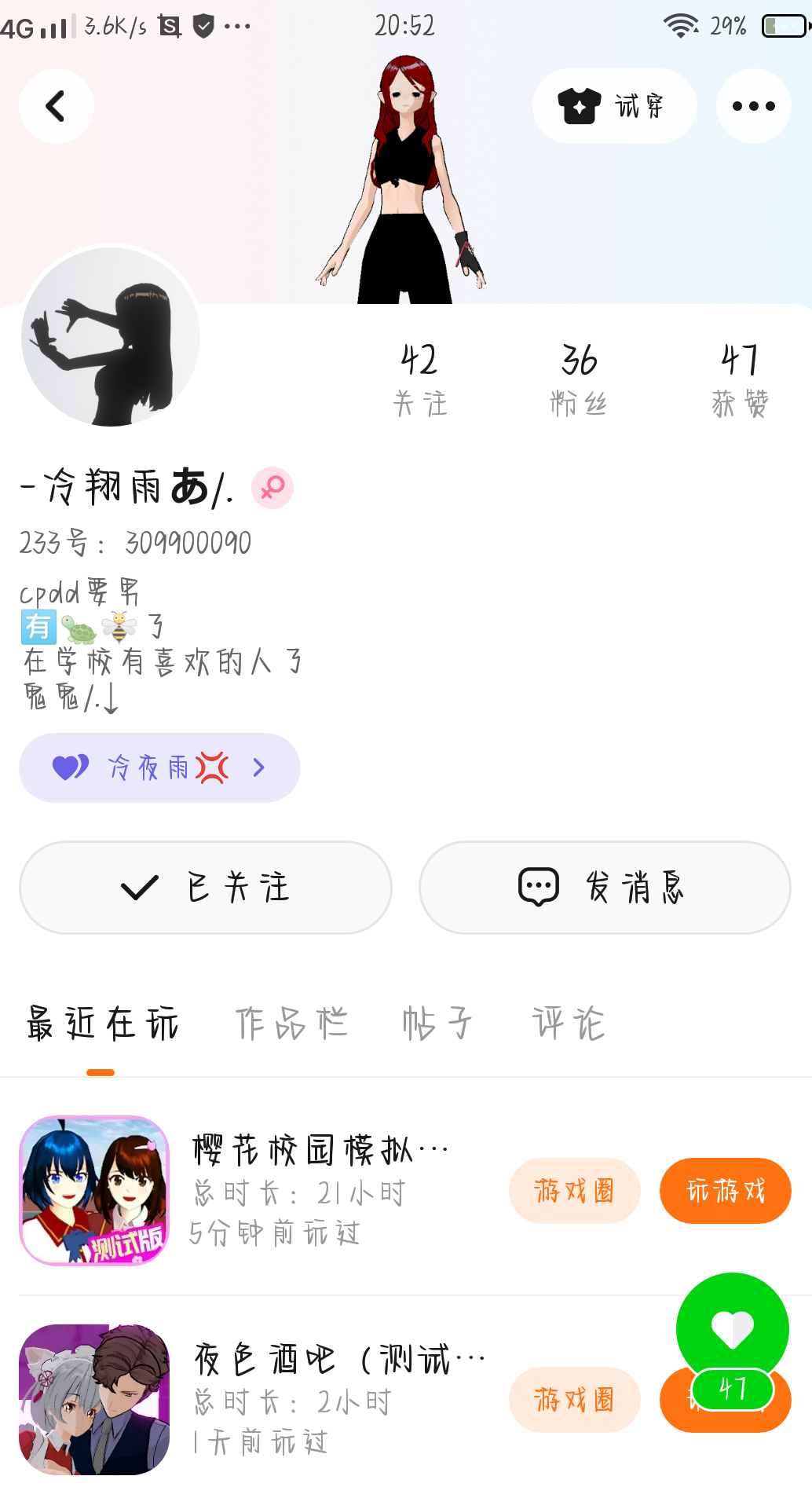
Task: Switch to the 最近在玩 tab
Action: click(102, 1024)
